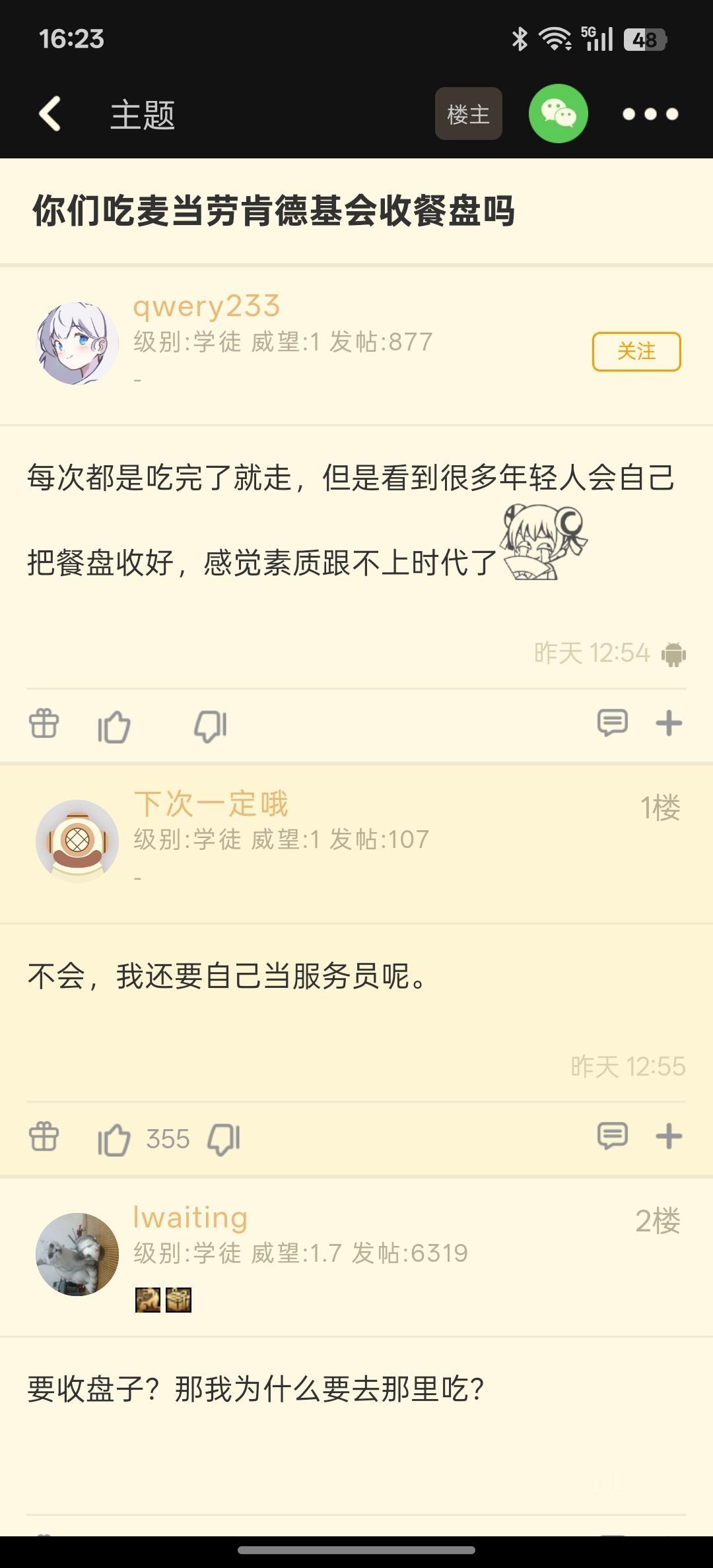Go back using the left arrow
This screenshot has height=1568, width=713.
coord(50,112)
